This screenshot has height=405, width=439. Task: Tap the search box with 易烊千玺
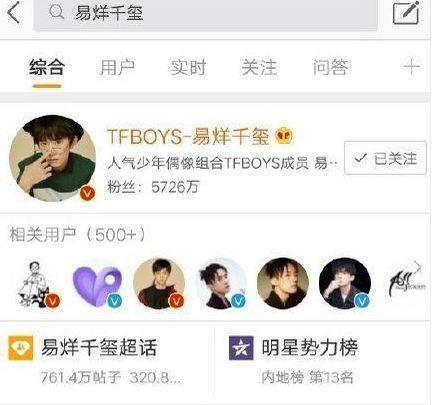tap(205, 14)
